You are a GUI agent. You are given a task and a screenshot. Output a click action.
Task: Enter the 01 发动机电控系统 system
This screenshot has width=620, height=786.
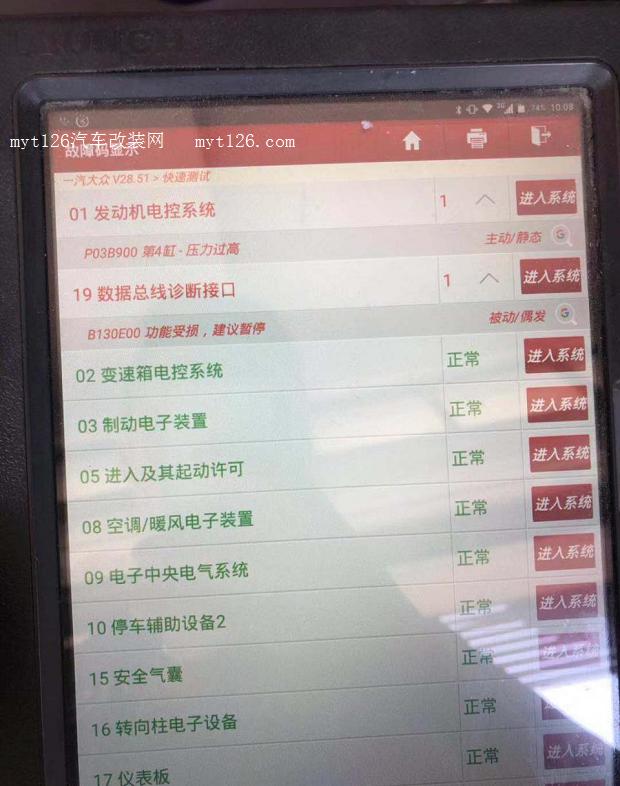(x=546, y=198)
